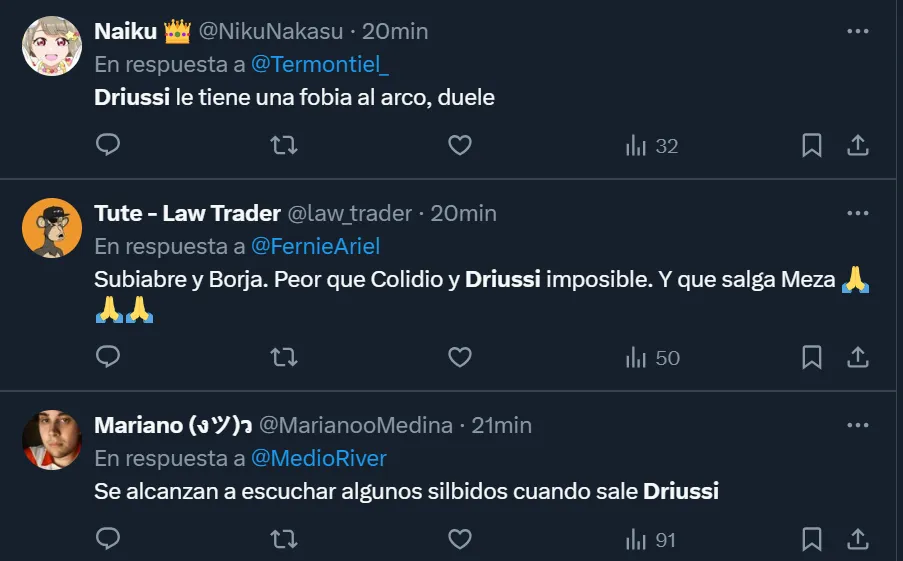Image resolution: width=903 pixels, height=561 pixels.
Task: Bookmark Tute - Law Trader's tweet
Action: 812,357
